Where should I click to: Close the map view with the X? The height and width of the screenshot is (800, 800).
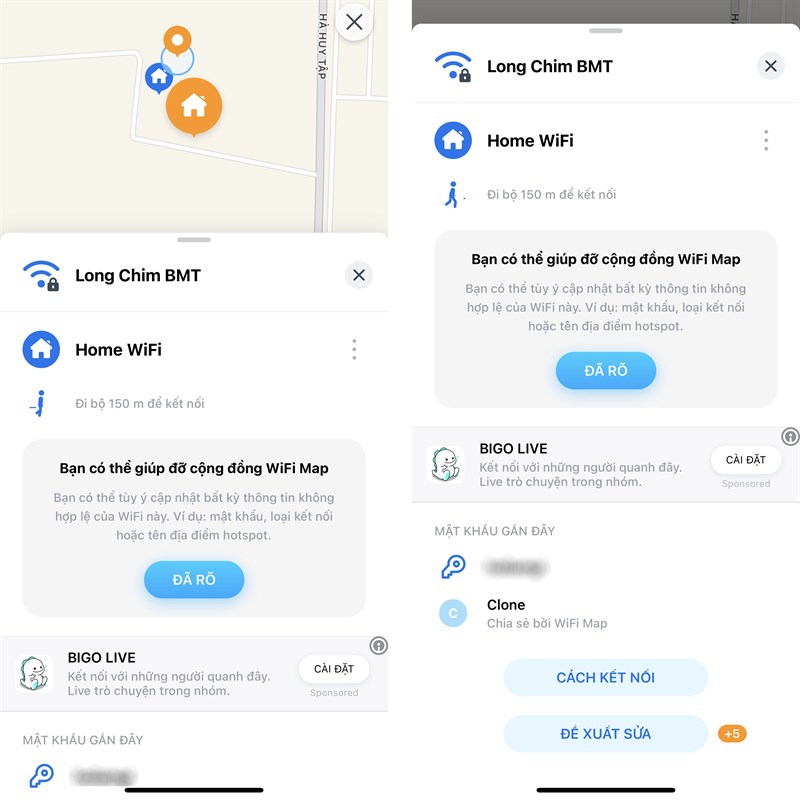[x=354, y=22]
